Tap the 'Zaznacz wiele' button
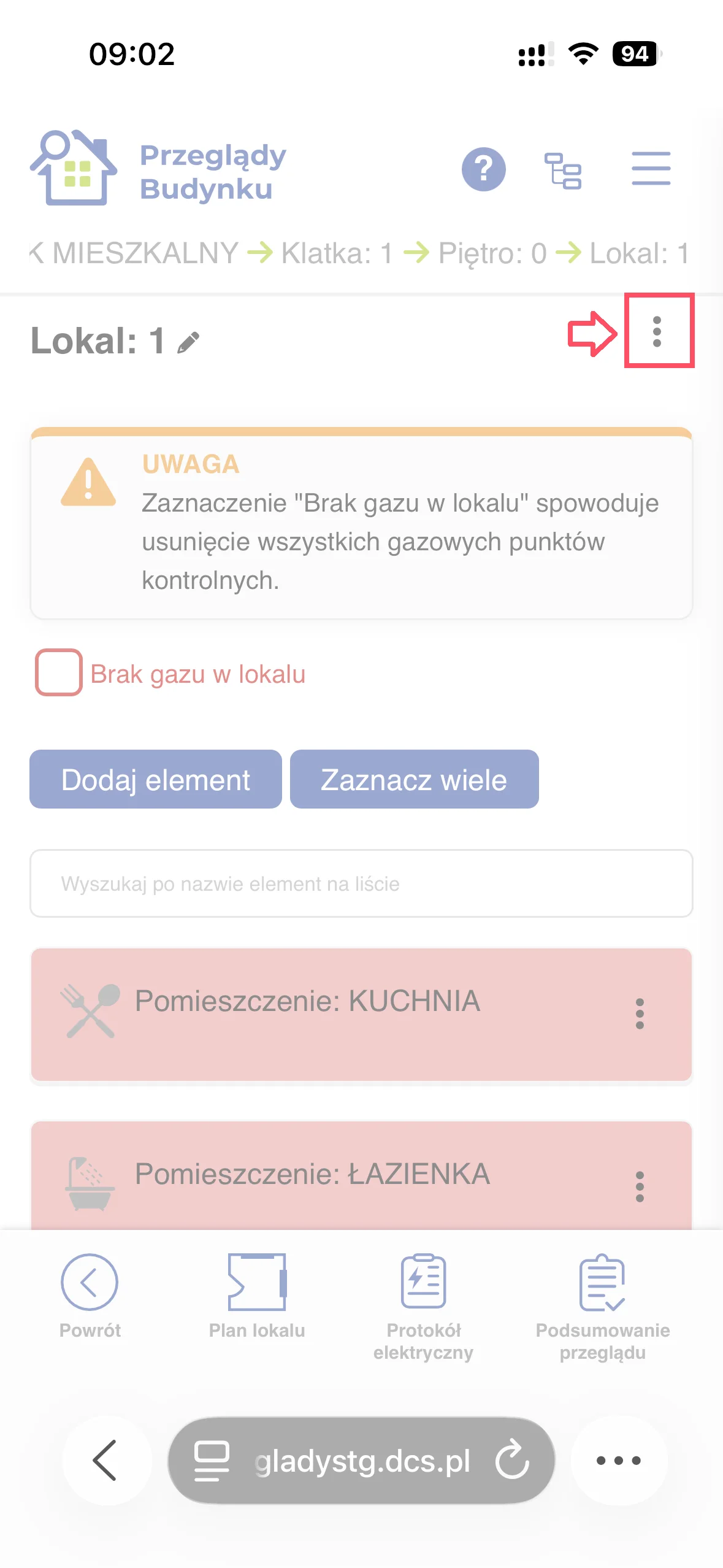723x1568 pixels. pyautogui.click(x=414, y=779)
